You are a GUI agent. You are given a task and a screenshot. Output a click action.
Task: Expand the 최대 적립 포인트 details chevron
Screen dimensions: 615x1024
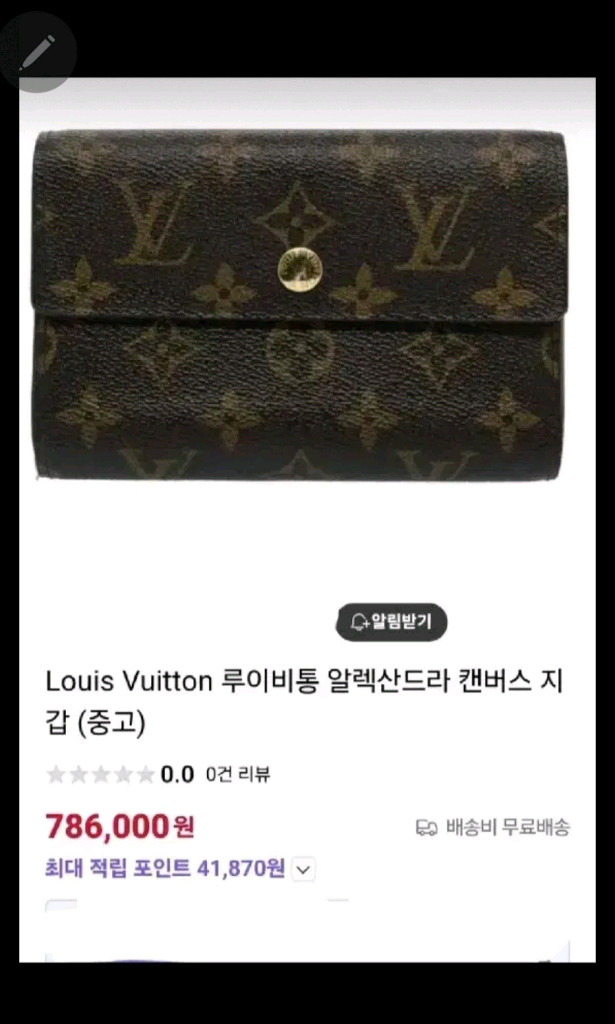click(x=304, y=869)
